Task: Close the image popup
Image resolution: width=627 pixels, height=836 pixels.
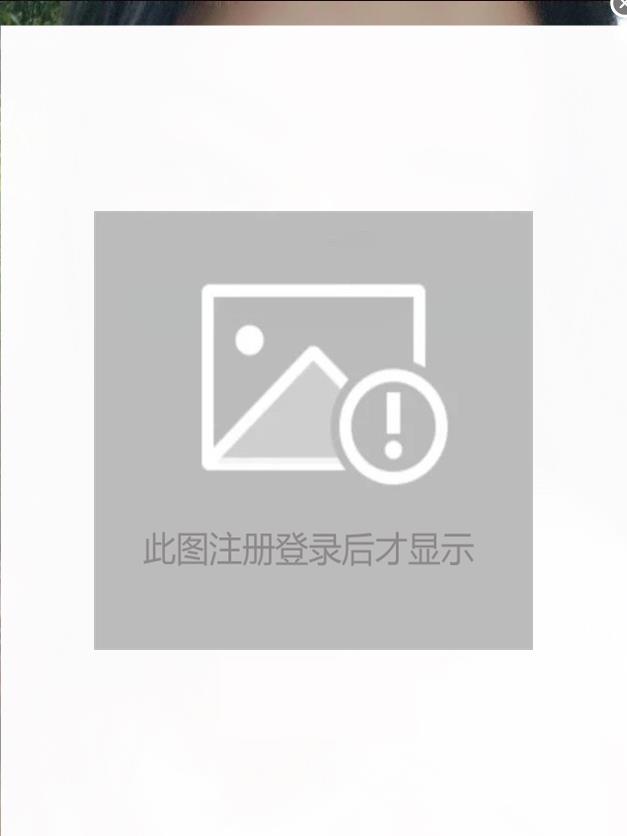Action: click(619, 6)
